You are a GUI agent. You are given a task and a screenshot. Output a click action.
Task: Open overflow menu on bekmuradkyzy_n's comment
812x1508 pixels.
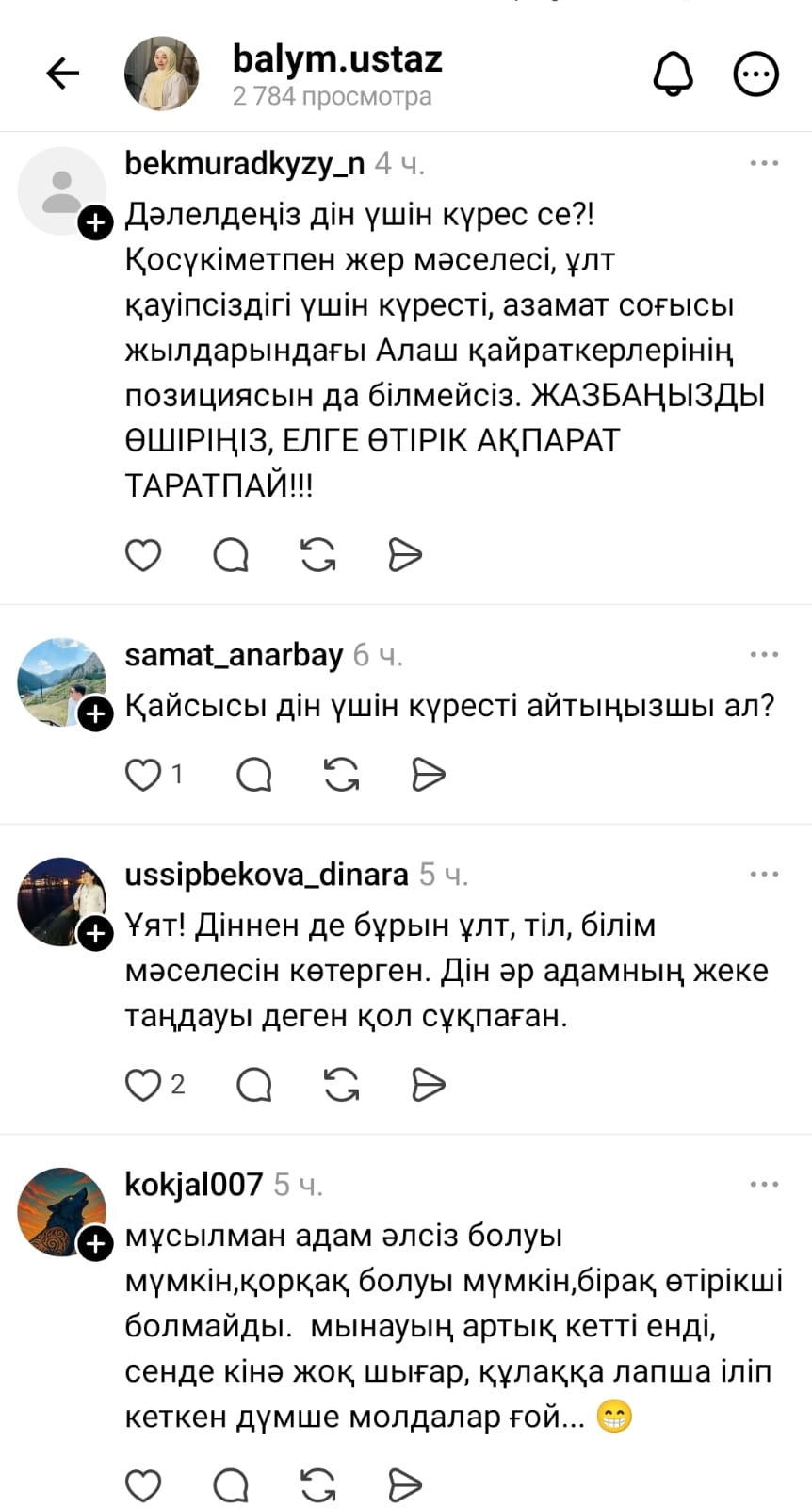pos(764,163)
